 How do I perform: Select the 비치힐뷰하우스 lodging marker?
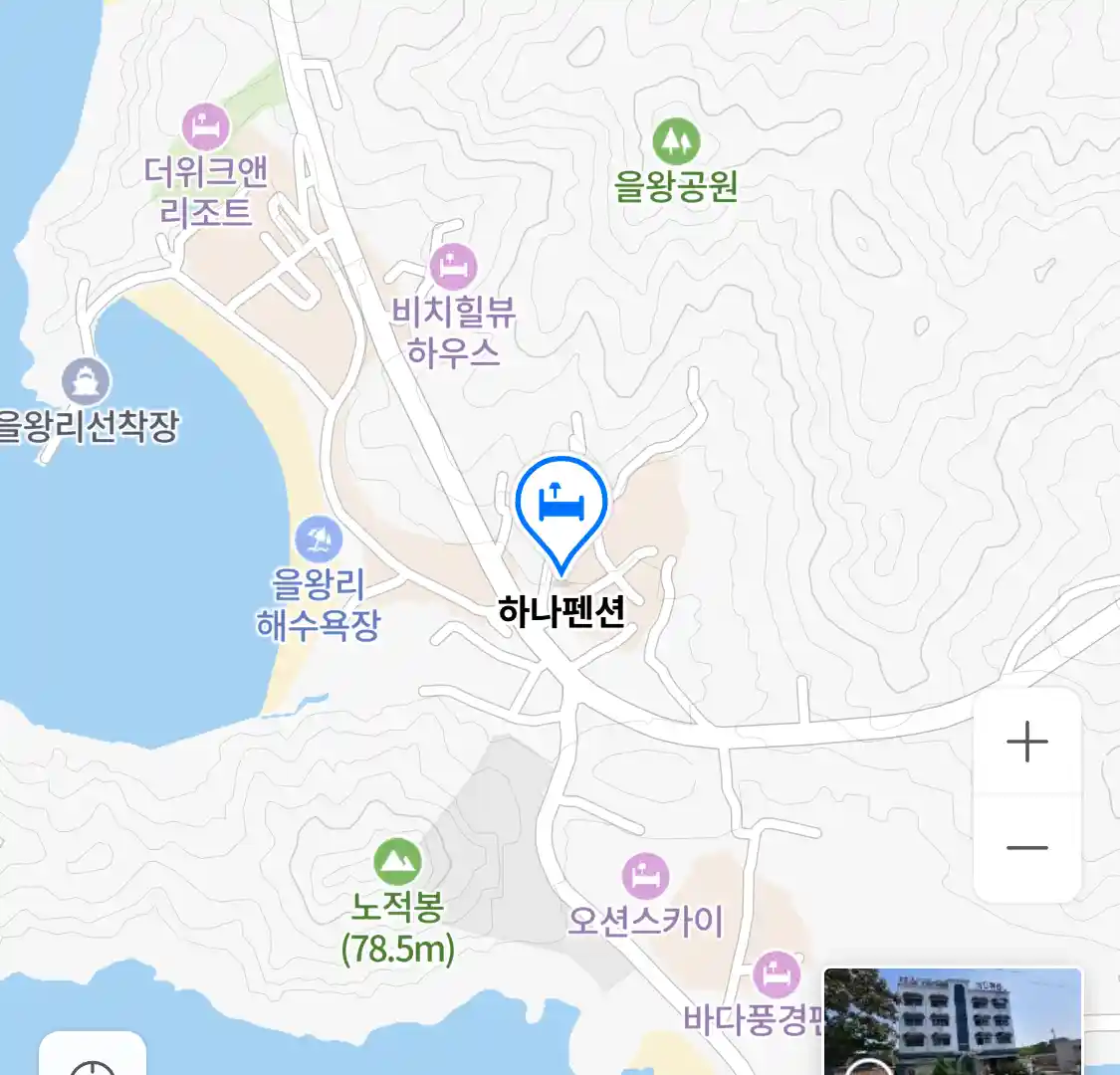[x=453, y=267]
